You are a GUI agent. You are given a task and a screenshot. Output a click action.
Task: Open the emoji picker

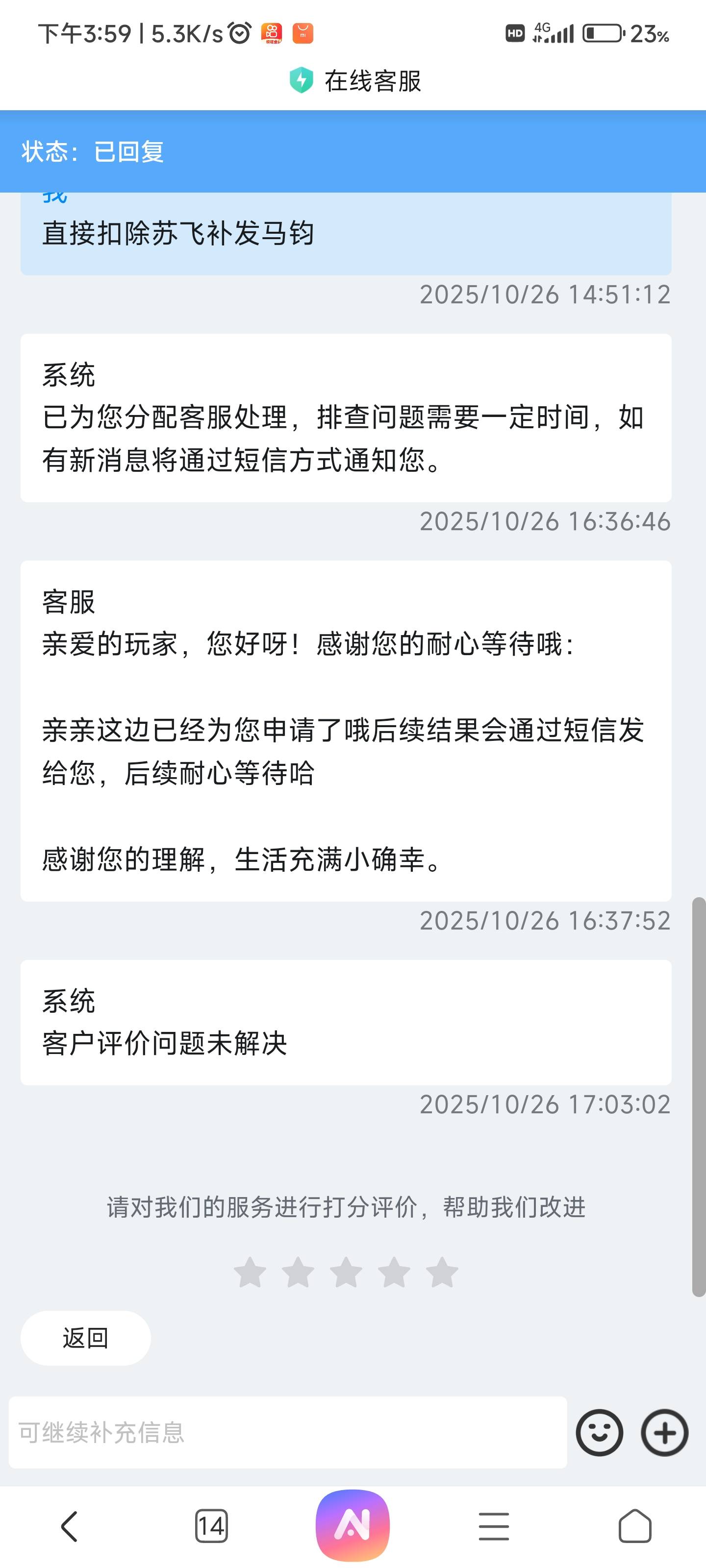(x=600, y=1433)
